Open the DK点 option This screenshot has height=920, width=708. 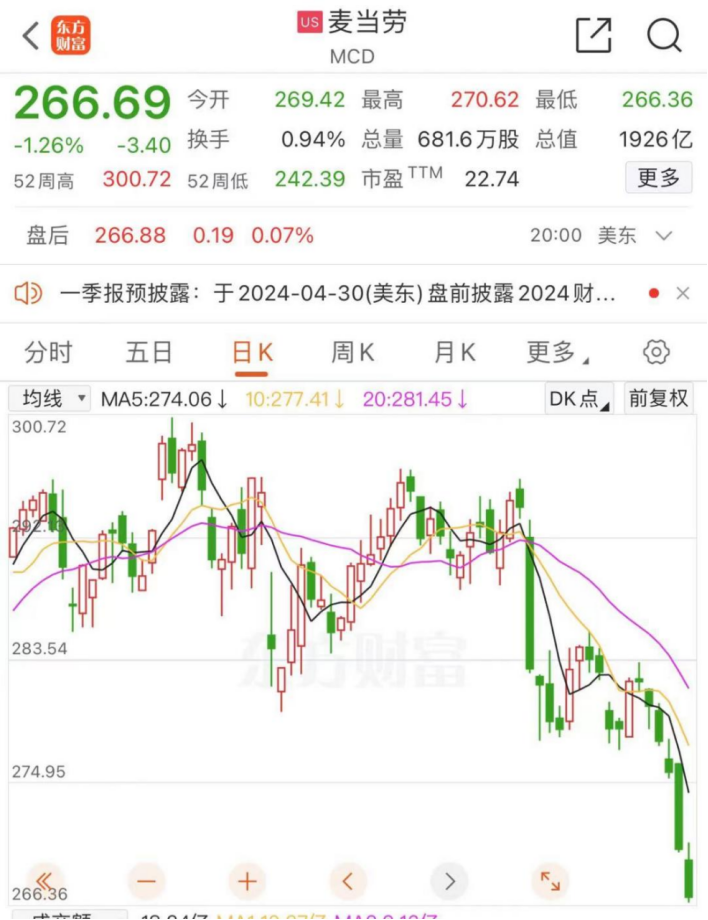(x=579, y=399)
